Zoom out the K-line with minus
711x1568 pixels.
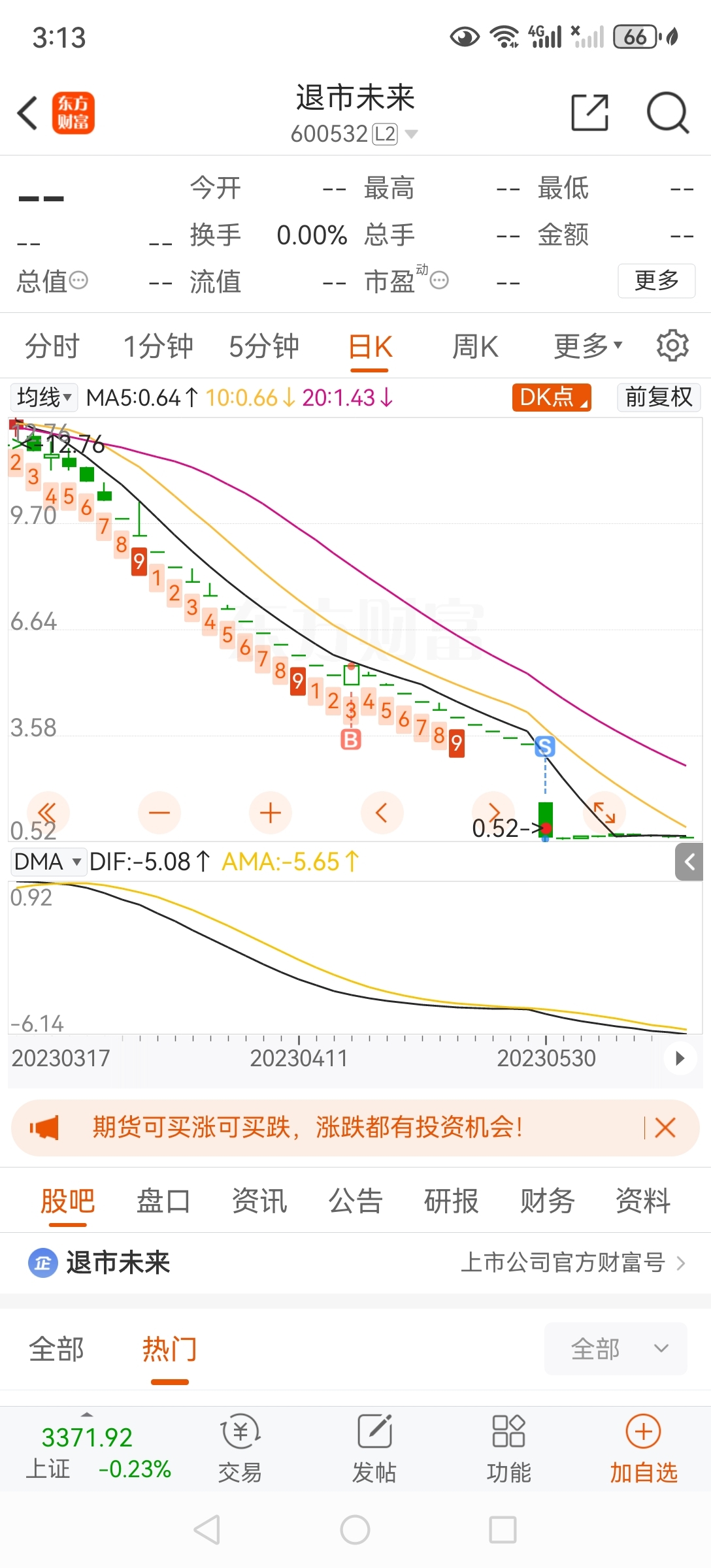(159, 813)
